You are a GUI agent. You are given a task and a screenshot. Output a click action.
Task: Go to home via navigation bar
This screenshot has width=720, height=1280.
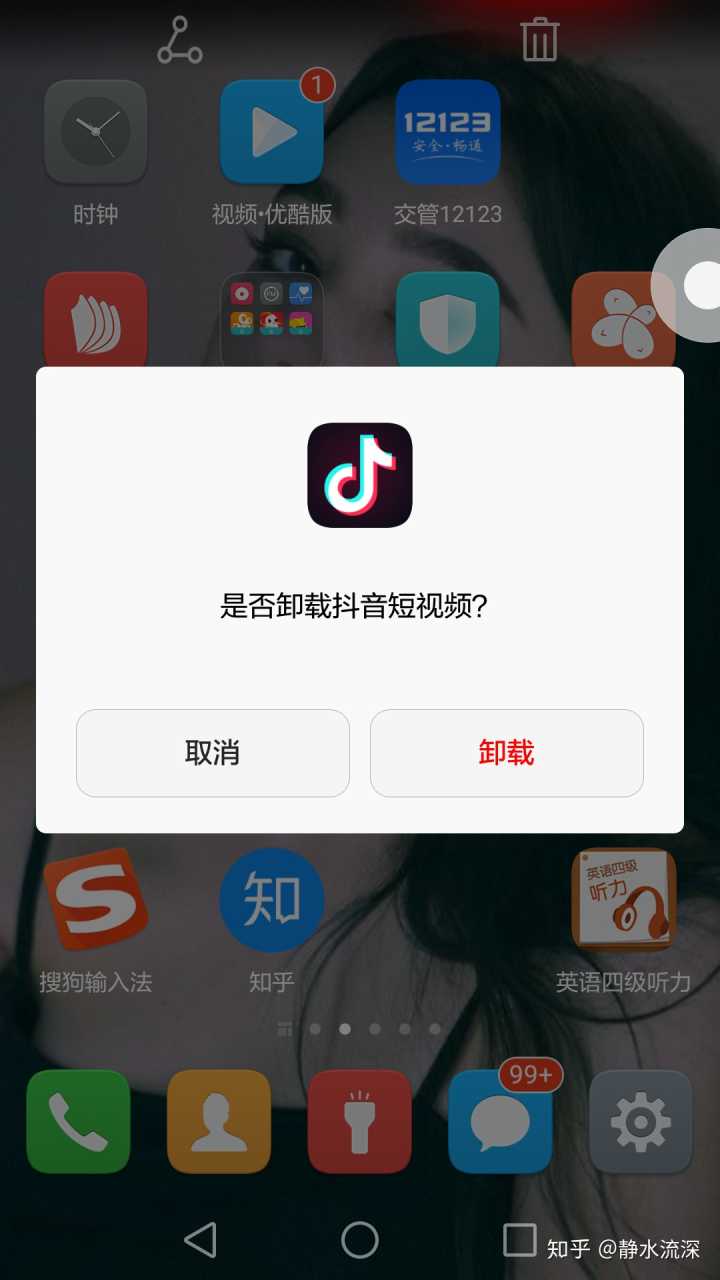tap(360, 1240)
